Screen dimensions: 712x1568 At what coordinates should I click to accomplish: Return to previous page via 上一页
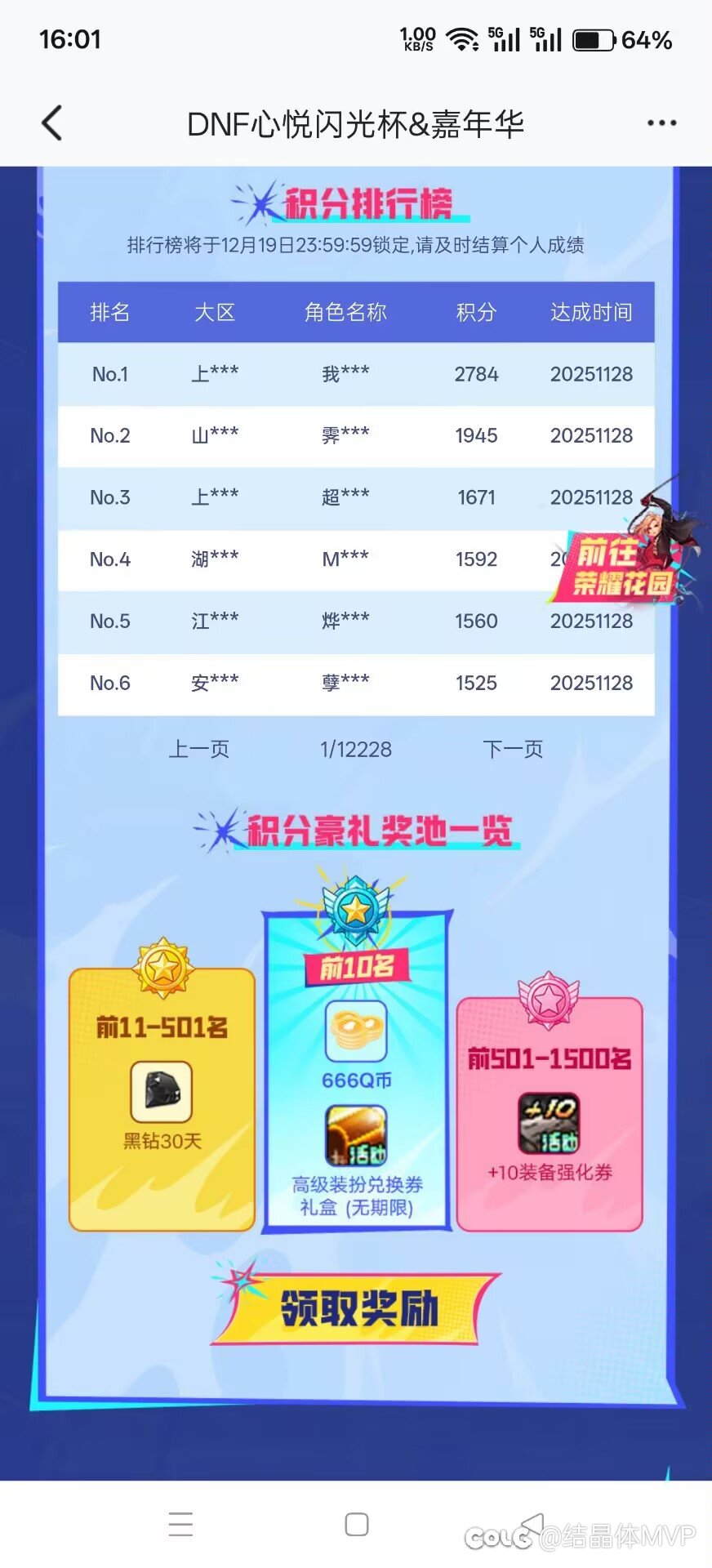point(200,748)
